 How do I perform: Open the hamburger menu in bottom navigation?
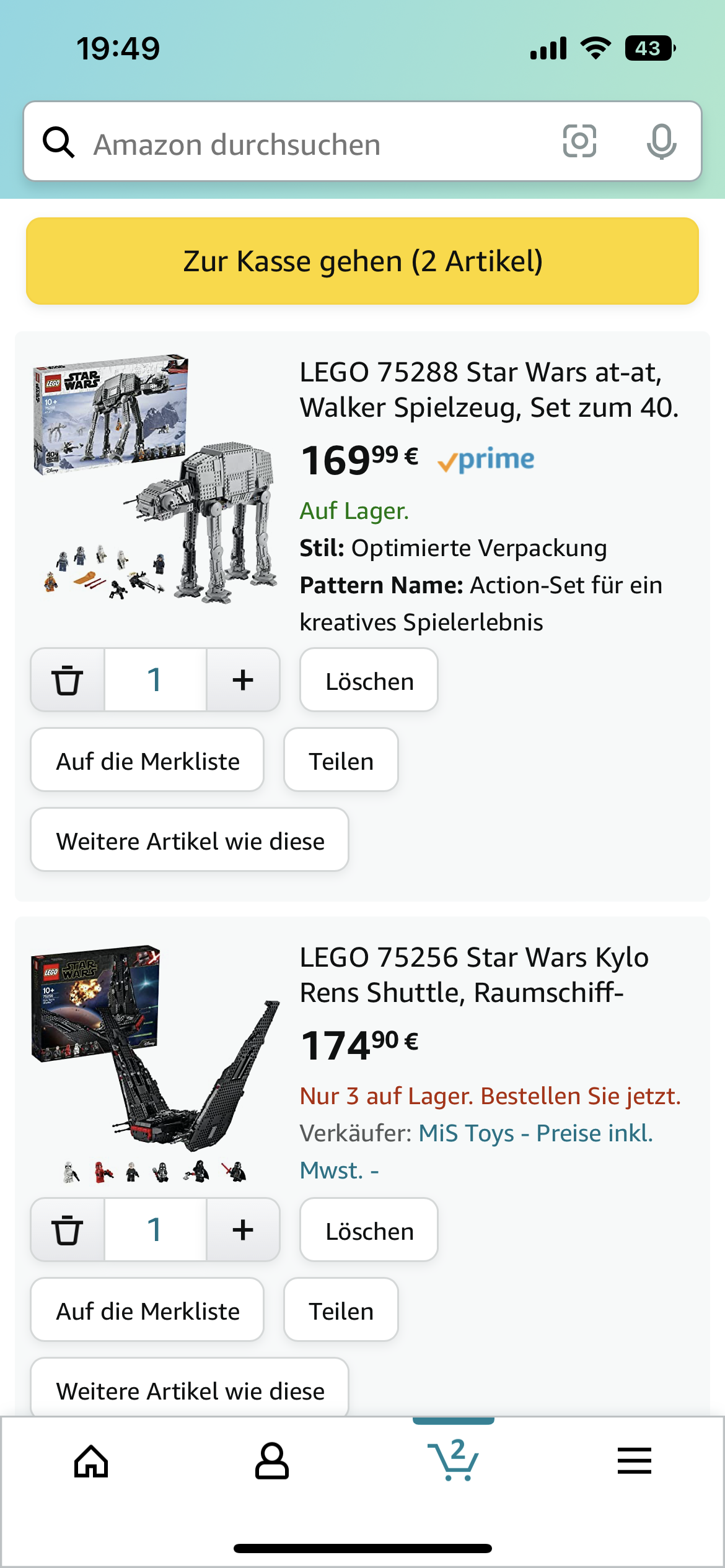[x=634, y=1463]
